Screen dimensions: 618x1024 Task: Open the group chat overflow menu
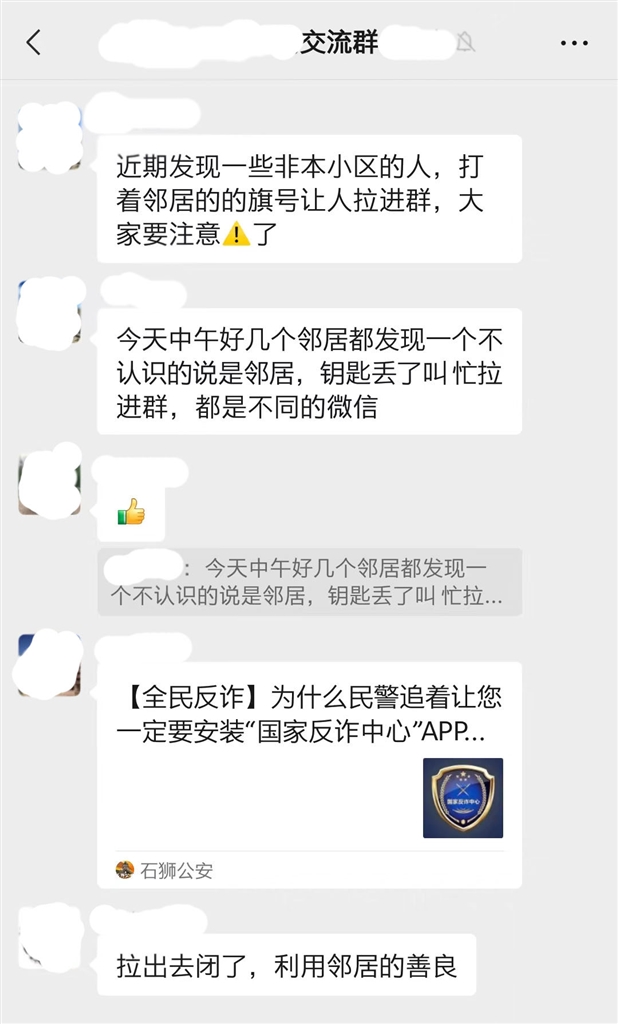[574, 43]
